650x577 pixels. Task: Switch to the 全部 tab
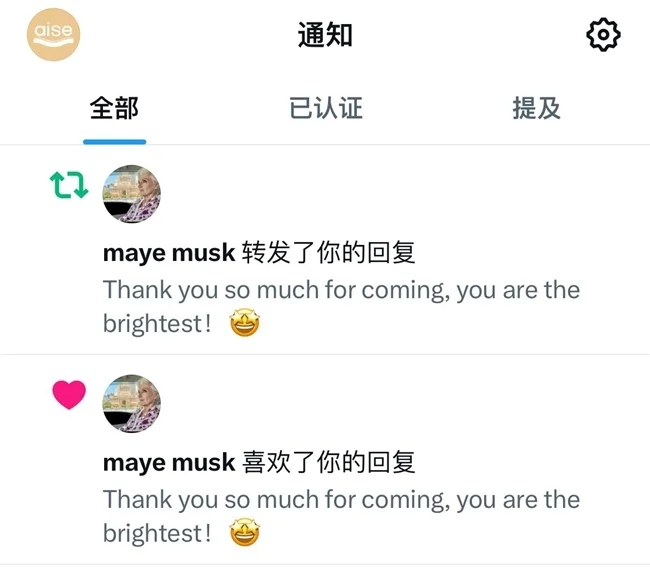point(114,109)
